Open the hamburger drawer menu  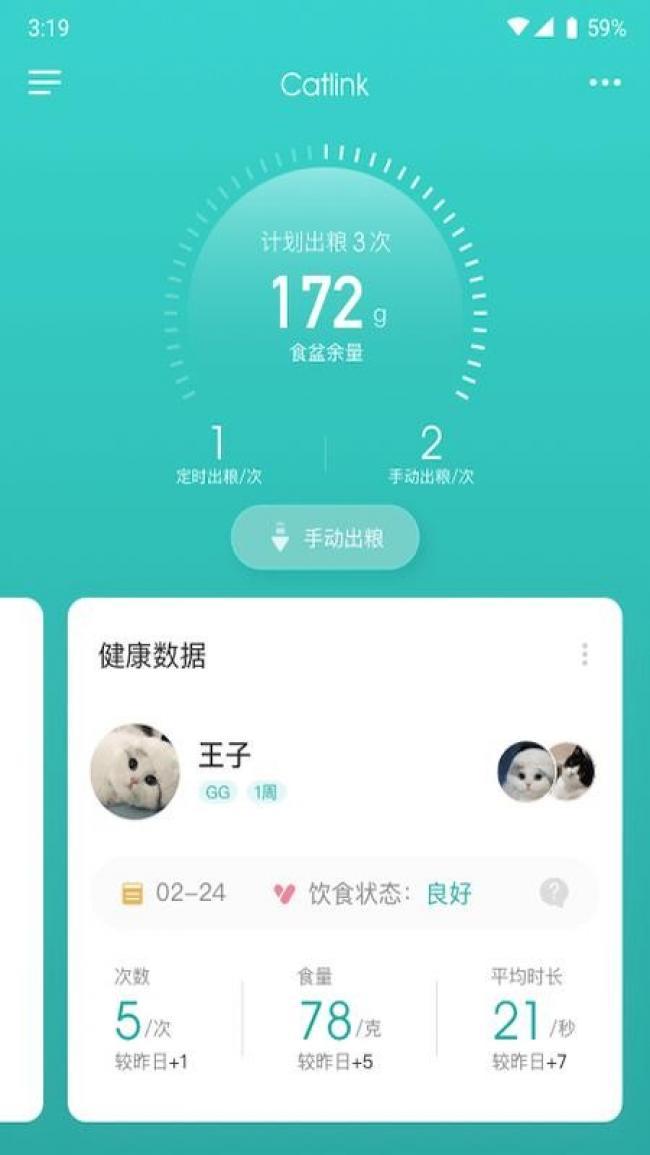point(44,83)
